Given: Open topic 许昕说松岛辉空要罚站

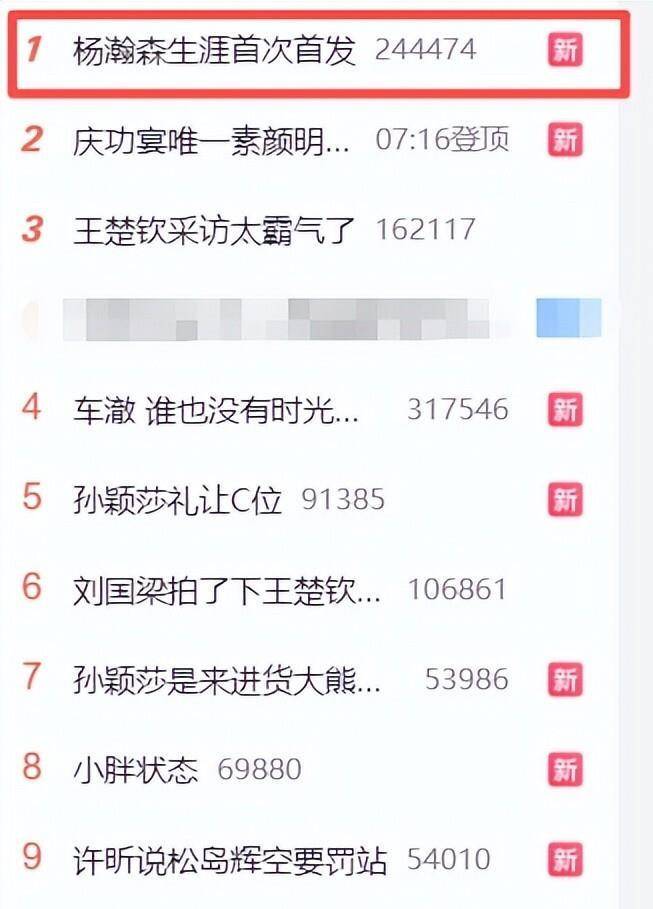Looking at the screenshot, I should [x=230, y=859].
